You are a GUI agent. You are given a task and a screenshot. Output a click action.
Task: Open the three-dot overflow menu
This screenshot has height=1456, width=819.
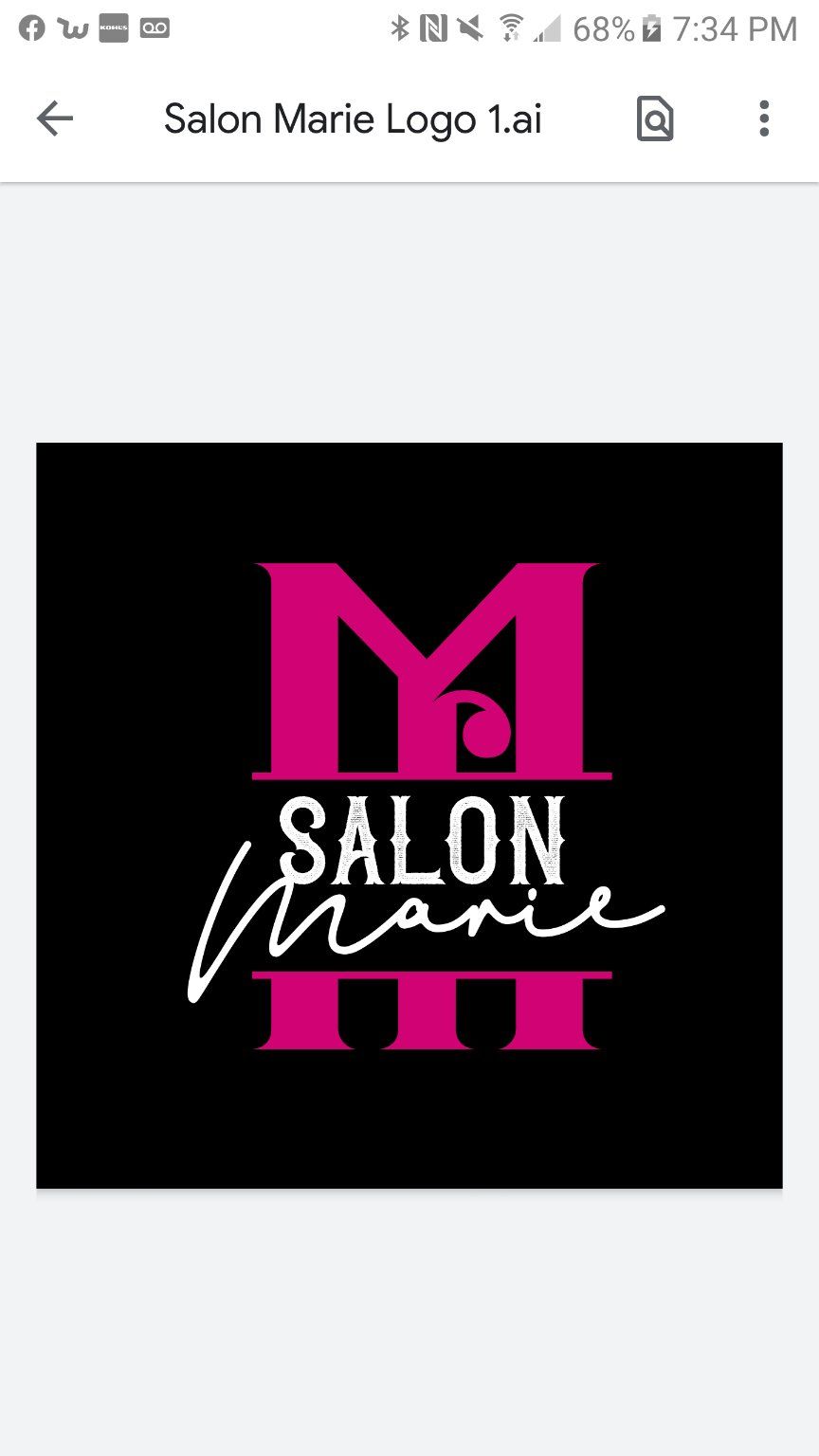[764, 119]
